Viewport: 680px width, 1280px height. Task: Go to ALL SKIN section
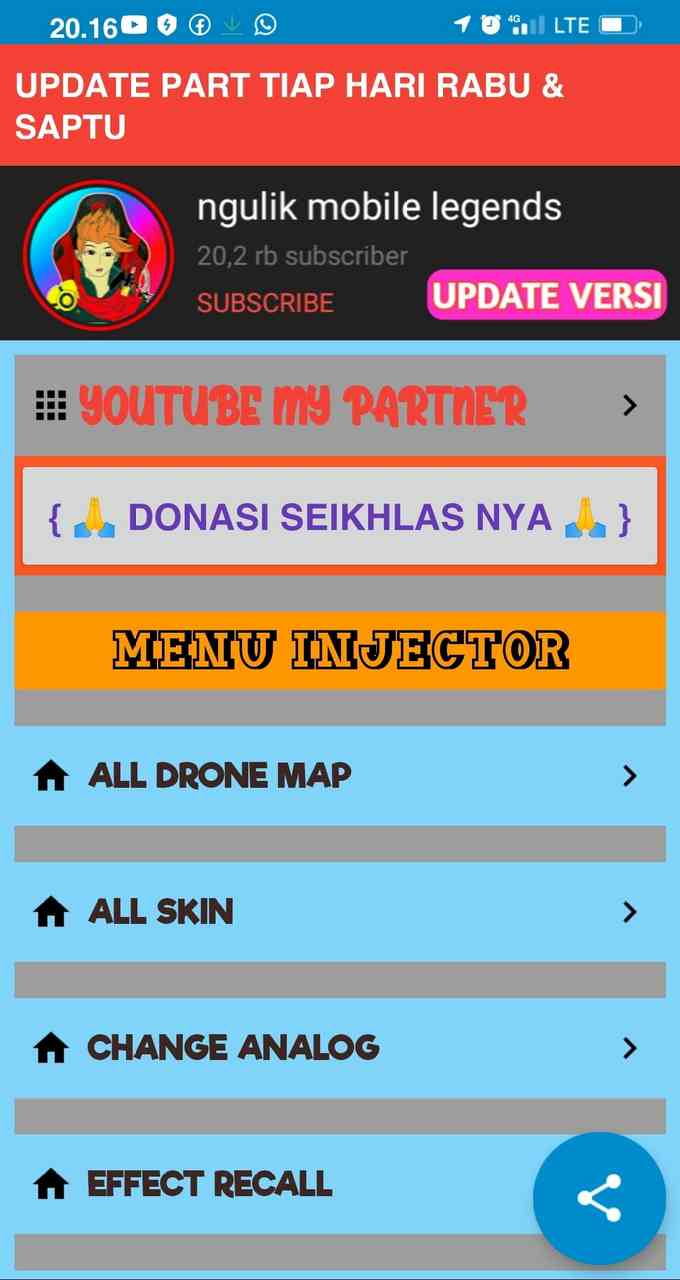340,911
